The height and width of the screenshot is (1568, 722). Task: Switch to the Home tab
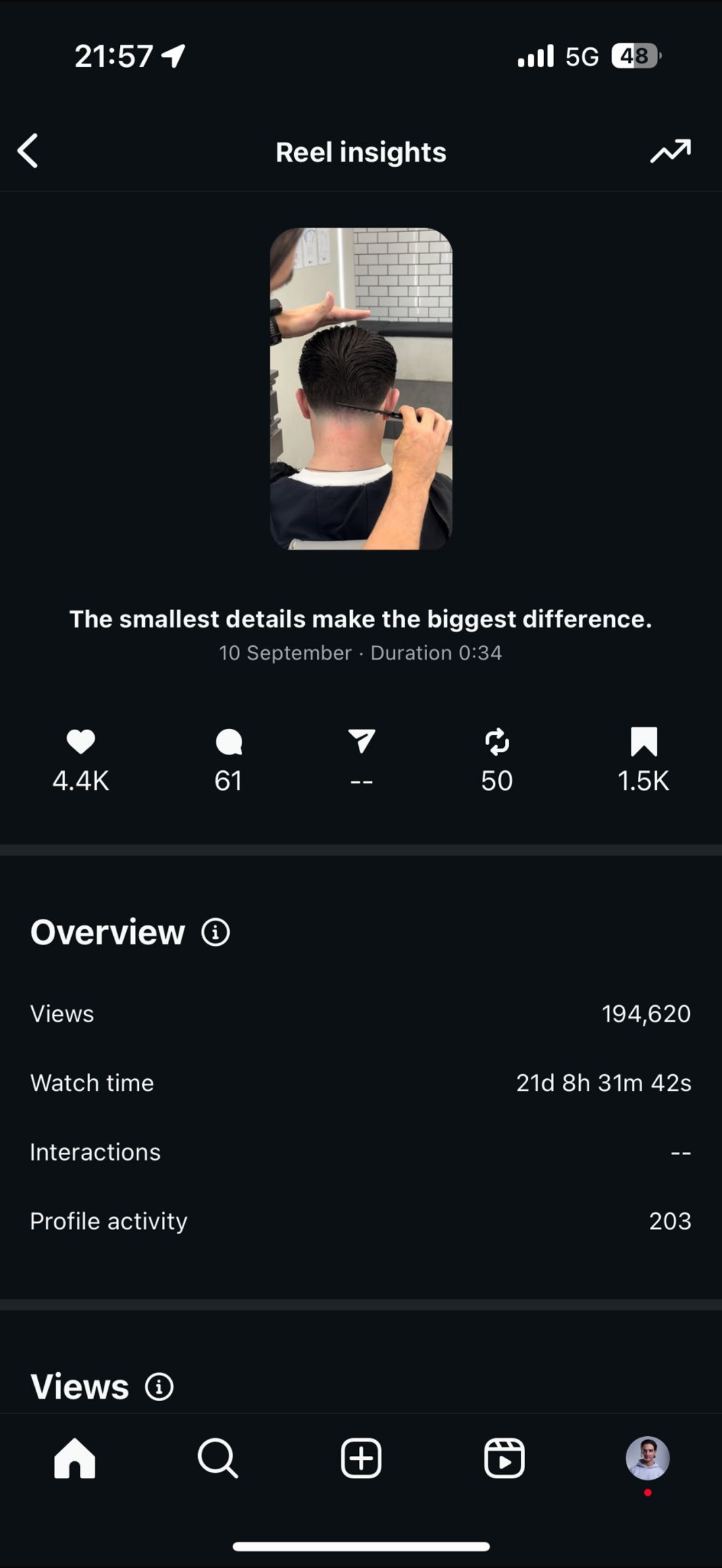tap(75, 1459)
